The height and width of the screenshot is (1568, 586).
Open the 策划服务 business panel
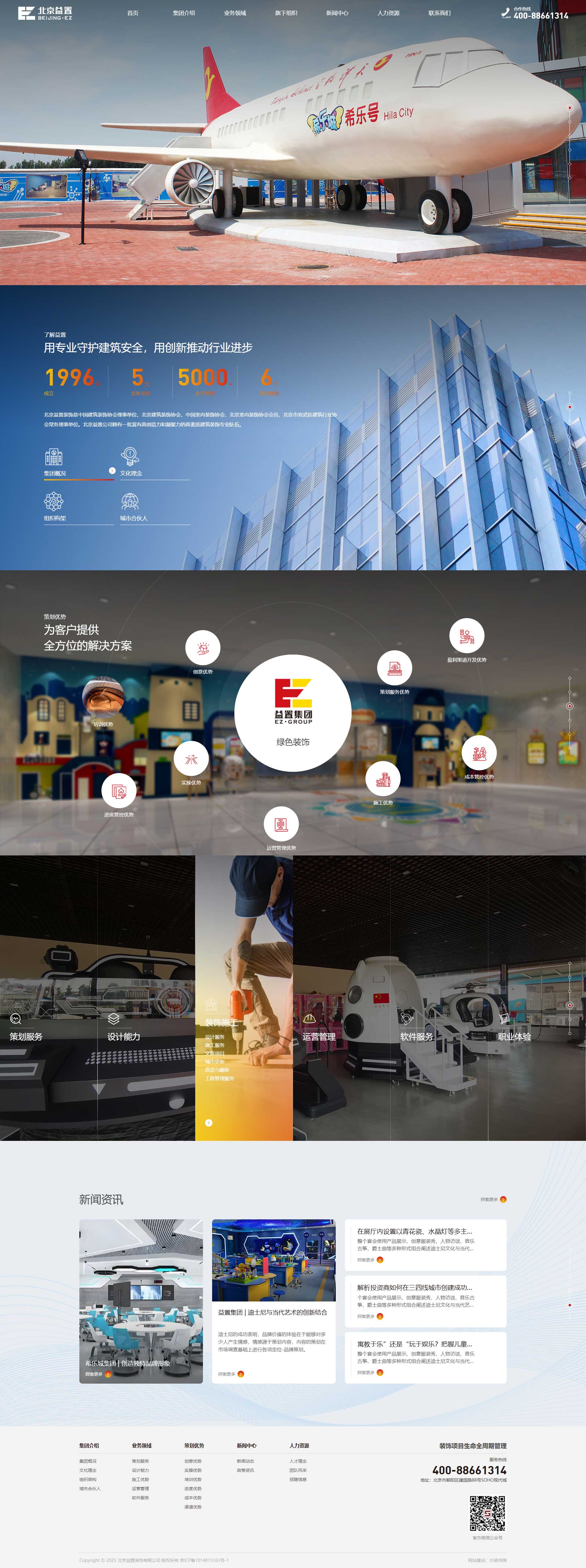pyautogui.click(x=26, y=1036)
